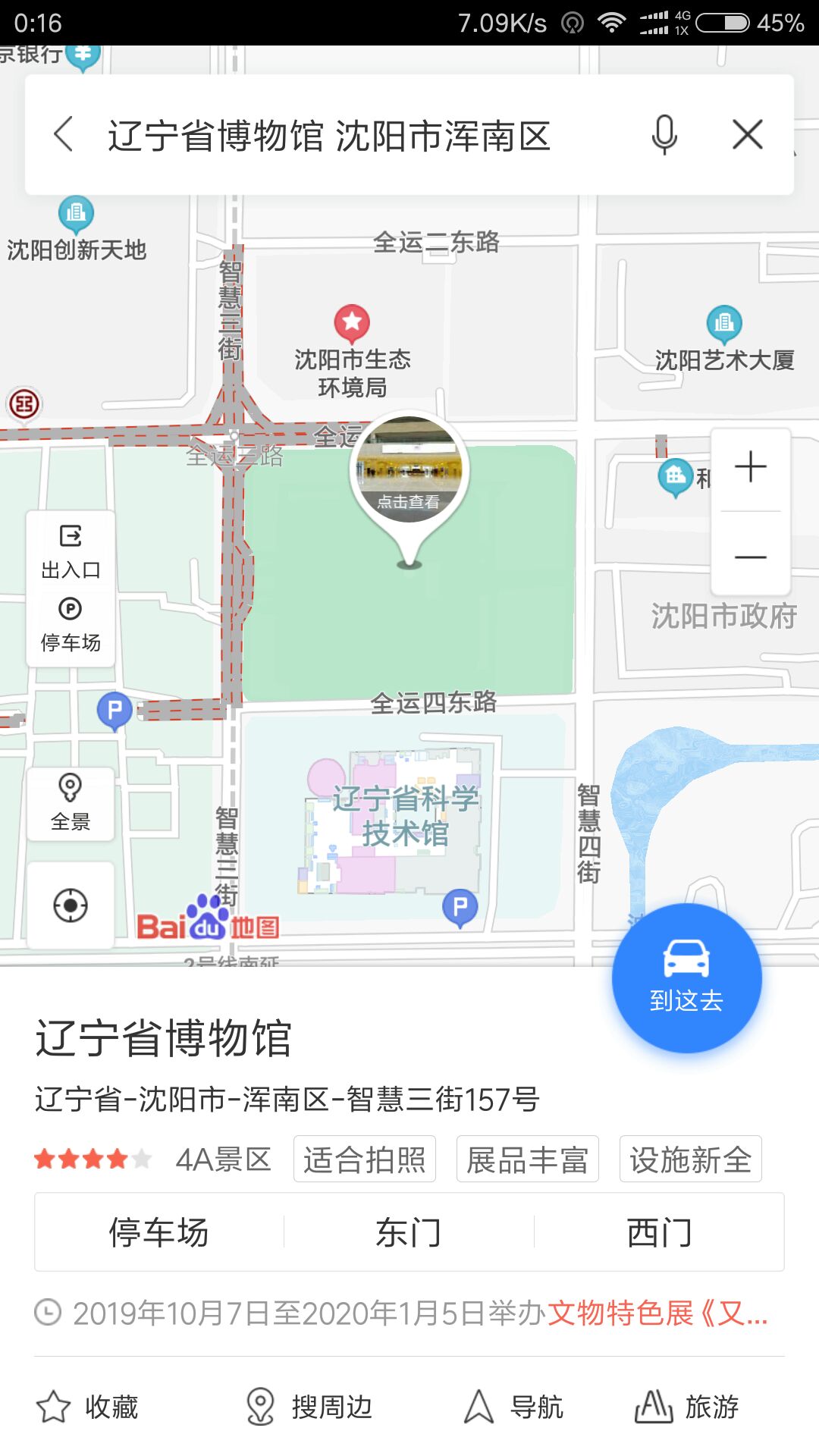Image resolution: width=819 pixels, height=1456 pixels.
Task: Search nearby with 搜周边
Action: click(309, 1407)
